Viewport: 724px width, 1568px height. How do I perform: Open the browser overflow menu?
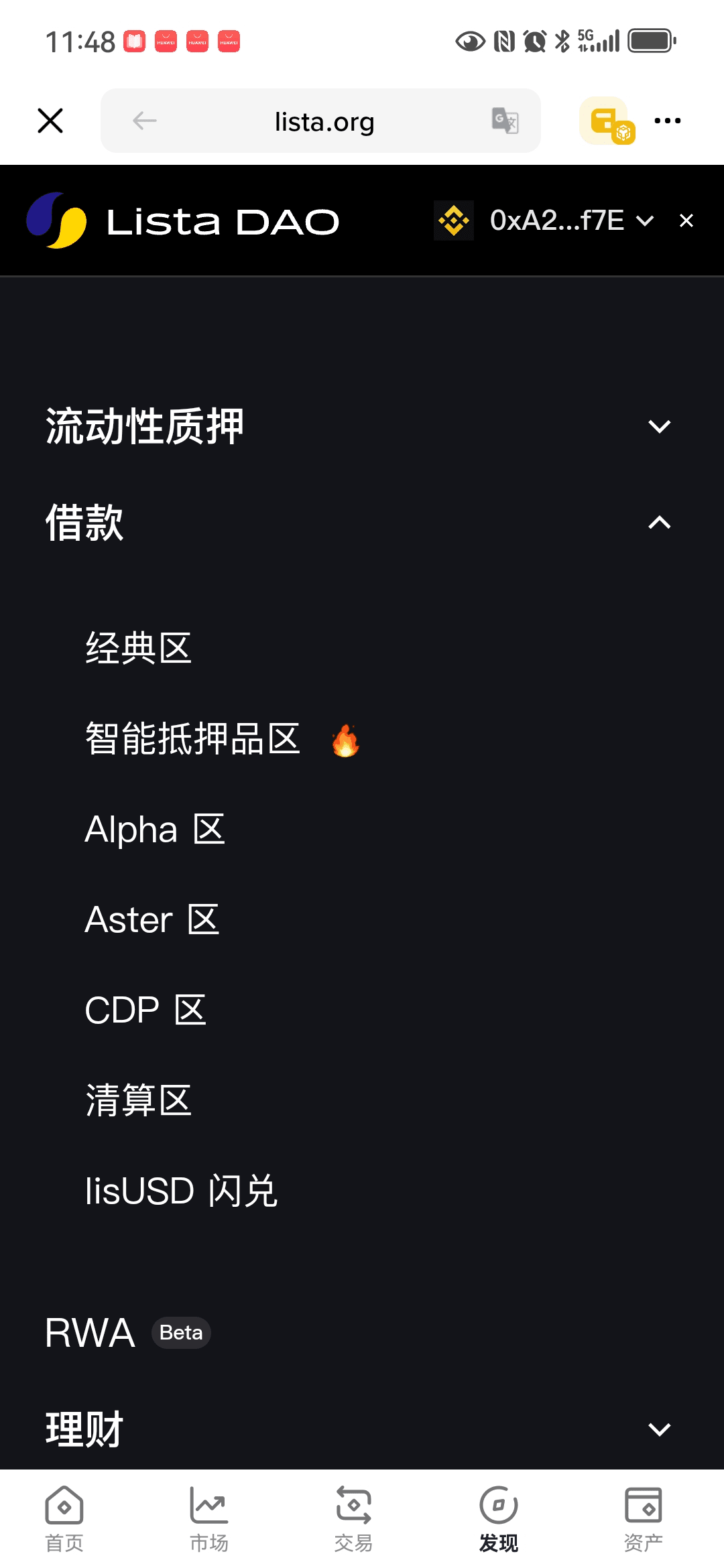[x=667, y=121]
